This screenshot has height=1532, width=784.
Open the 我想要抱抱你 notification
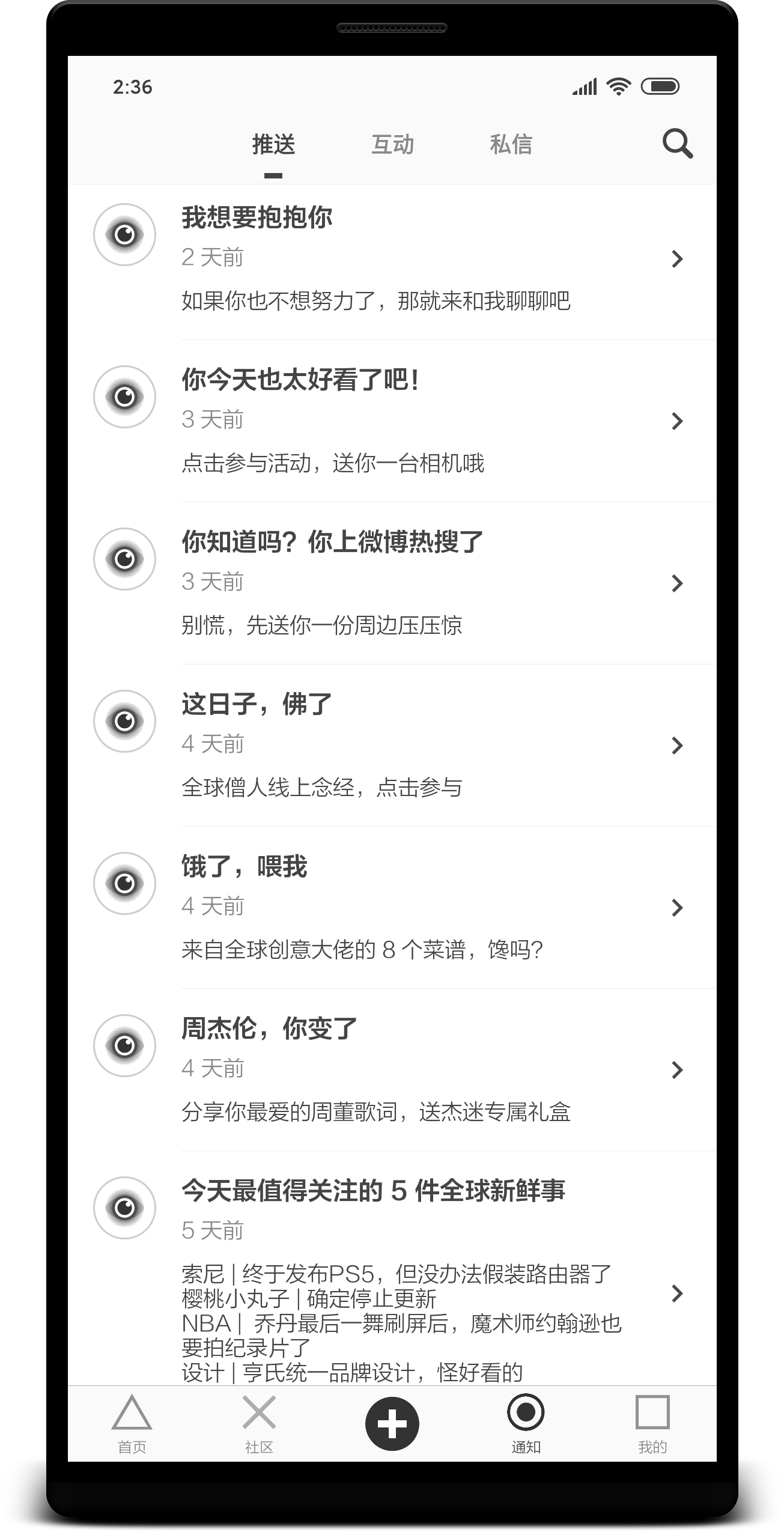pos(392,259)
